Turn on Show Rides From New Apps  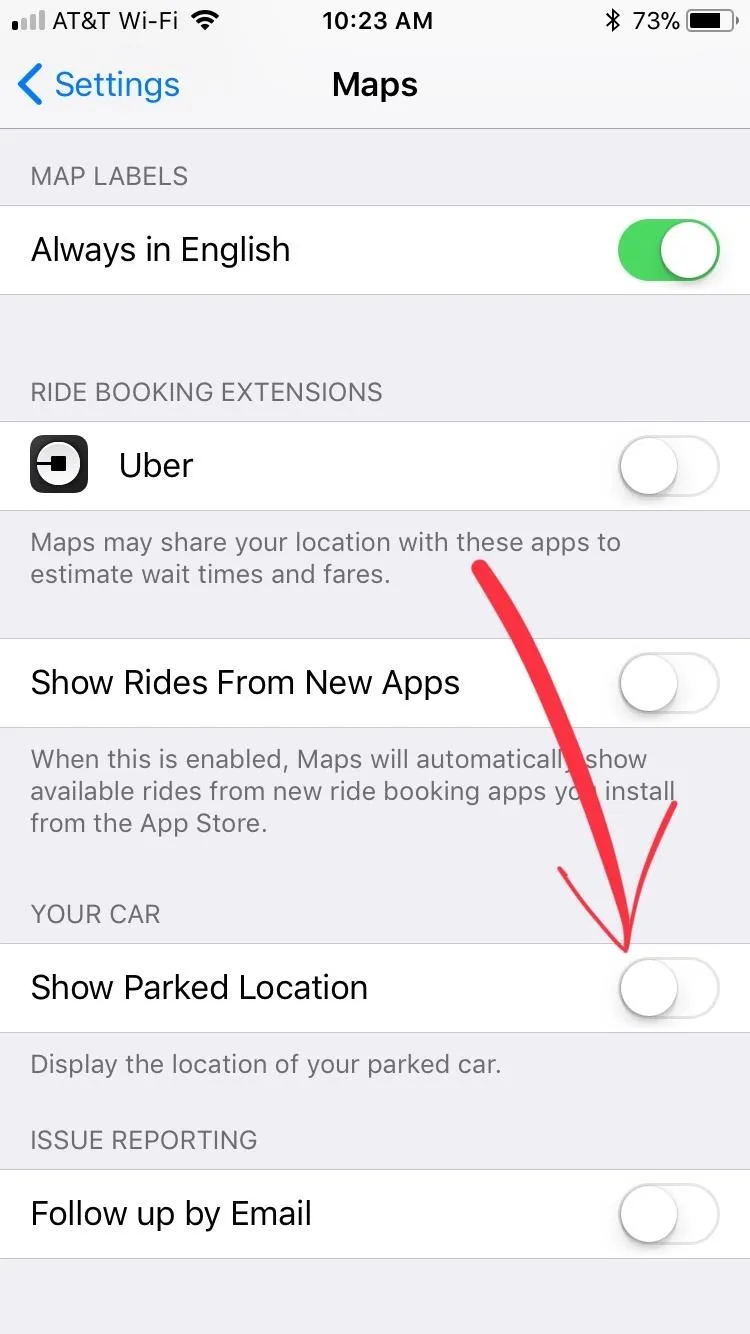[669, 683]
